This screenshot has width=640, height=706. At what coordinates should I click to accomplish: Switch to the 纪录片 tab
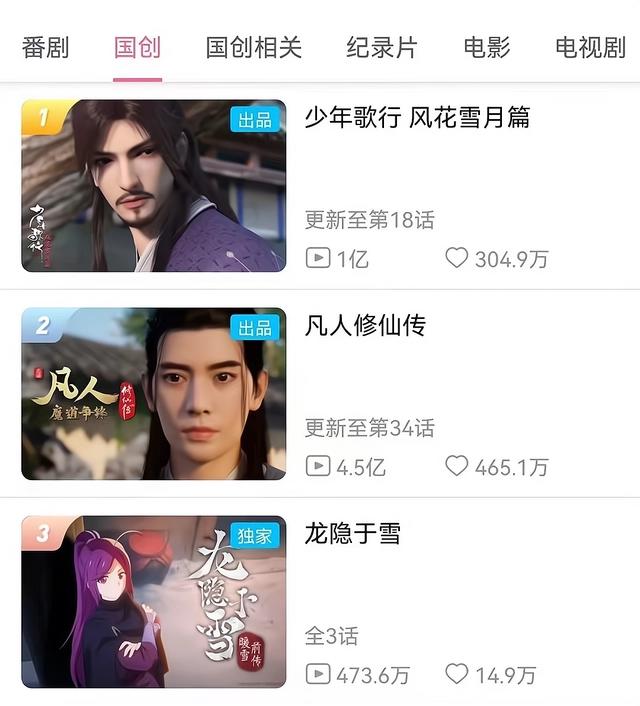click(x=382, y=47)
